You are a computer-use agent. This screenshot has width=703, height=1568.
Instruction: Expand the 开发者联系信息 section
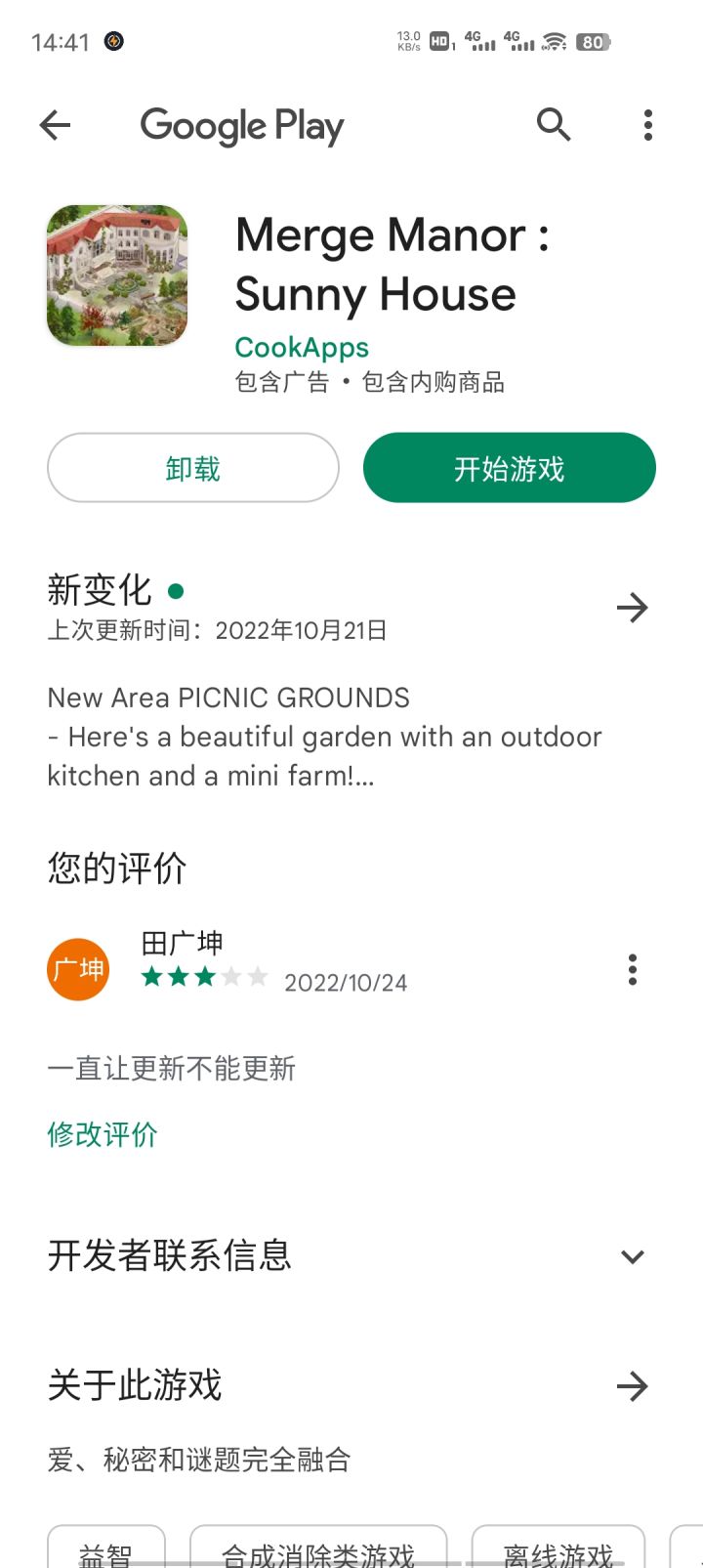tap(633, 1256)
